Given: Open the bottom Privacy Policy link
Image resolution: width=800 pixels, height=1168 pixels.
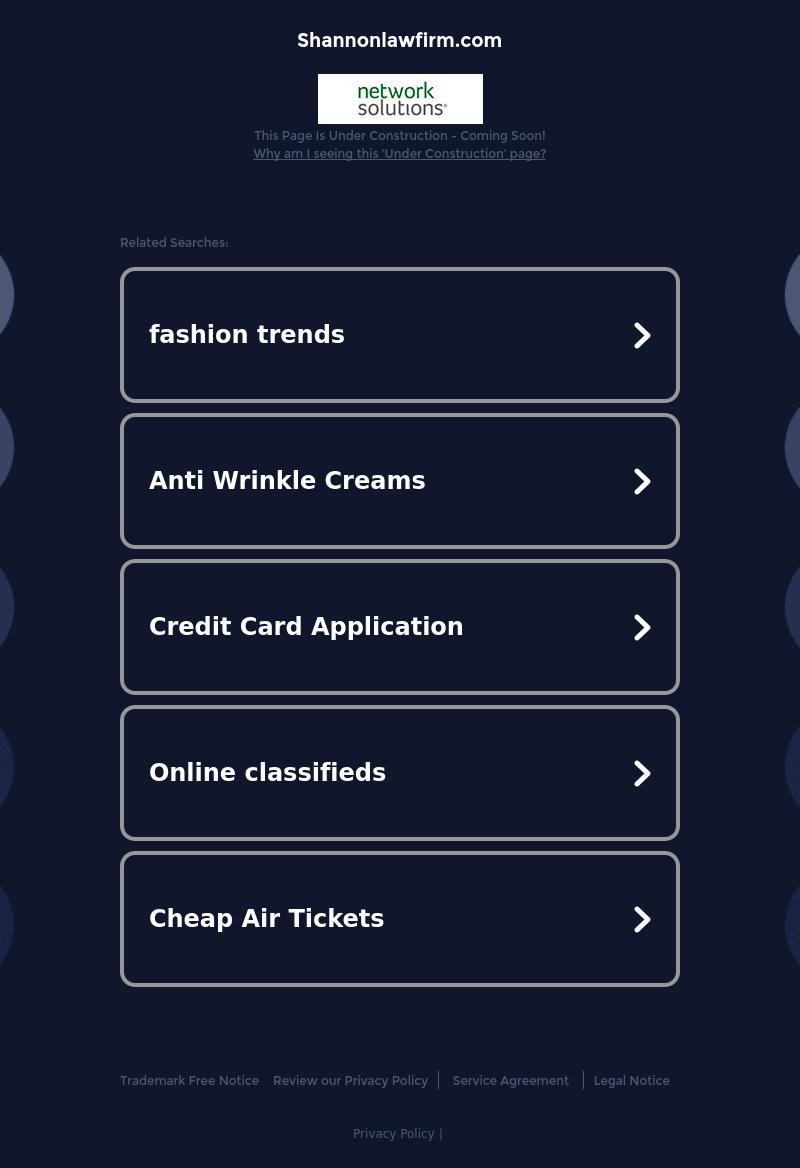Looking at the screenshot, I should click(x=393, y=1134).
